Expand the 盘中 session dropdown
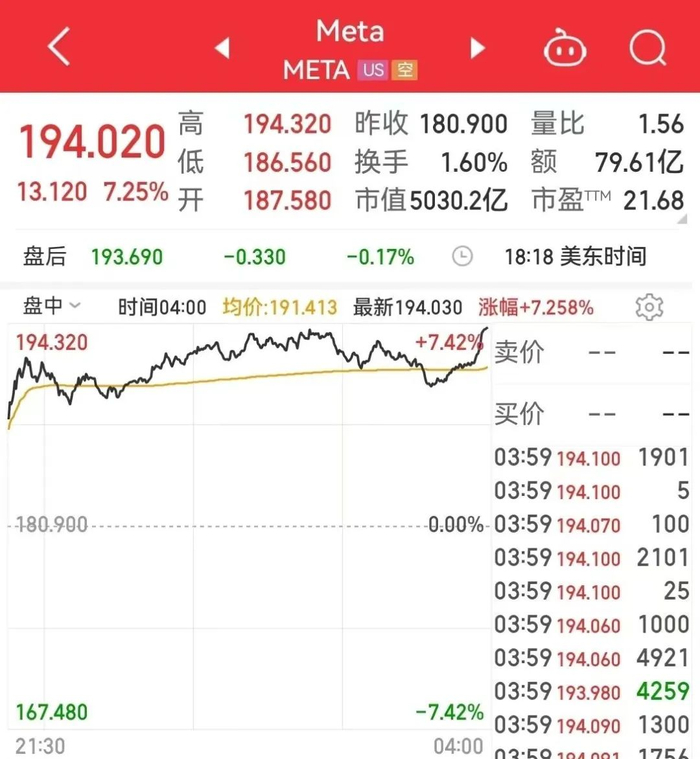The height and width of the screenshot is (759, 700). (x=52, y=306)
